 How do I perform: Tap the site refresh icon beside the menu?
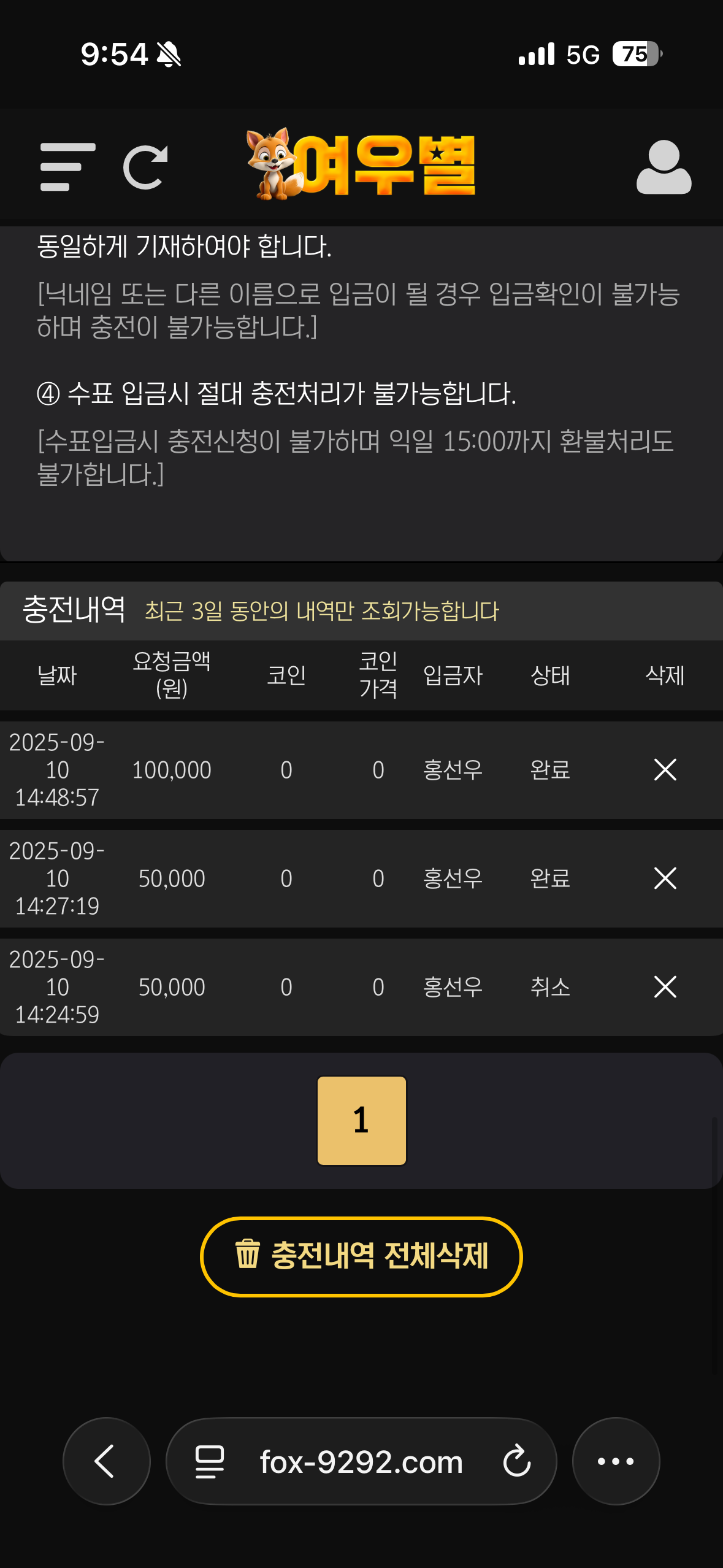point(145,167)
